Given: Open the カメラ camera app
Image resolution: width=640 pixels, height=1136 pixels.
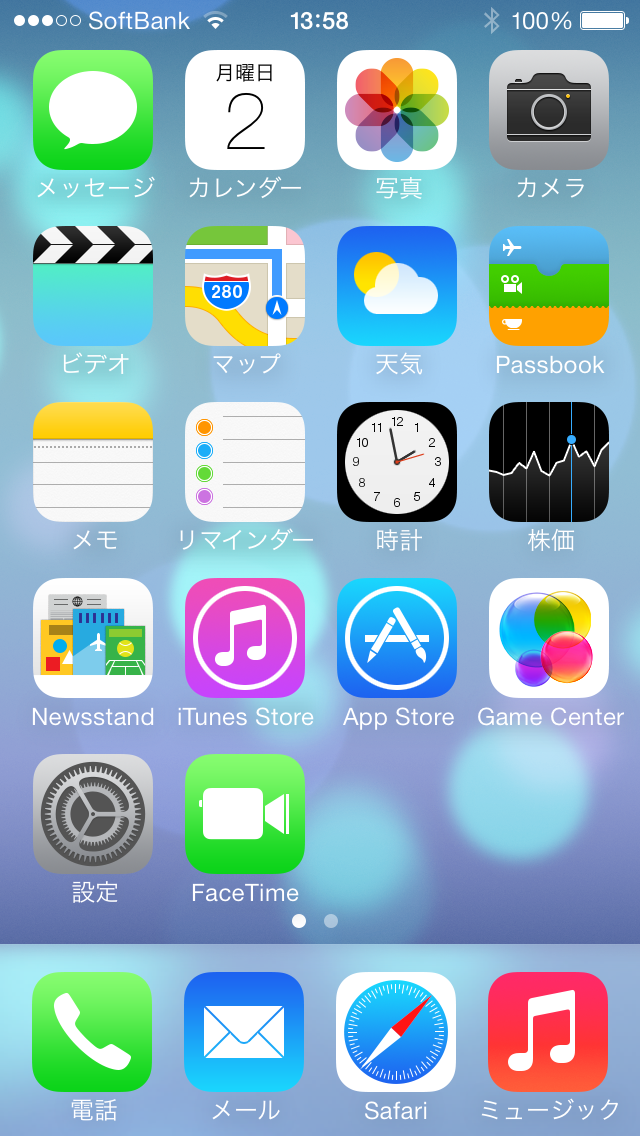Looking at the screenshot, I should coord(549,110).
